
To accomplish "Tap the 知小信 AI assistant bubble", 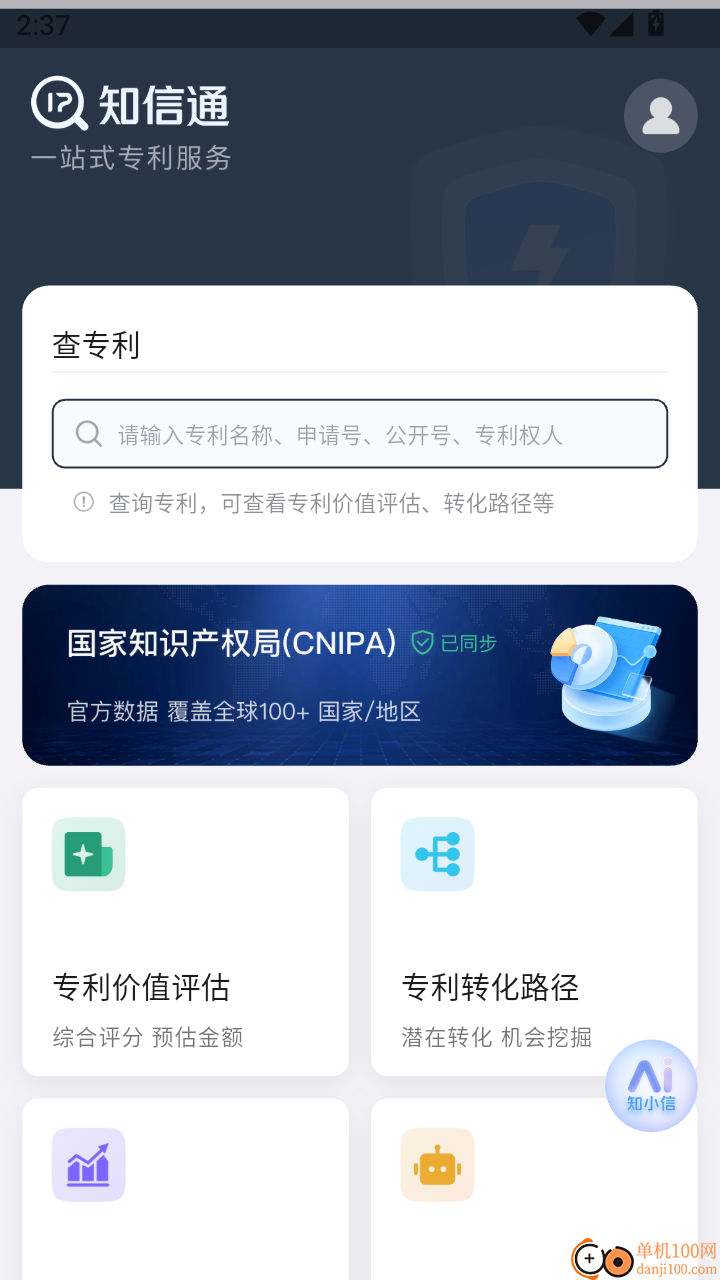I will [651, 1086].
